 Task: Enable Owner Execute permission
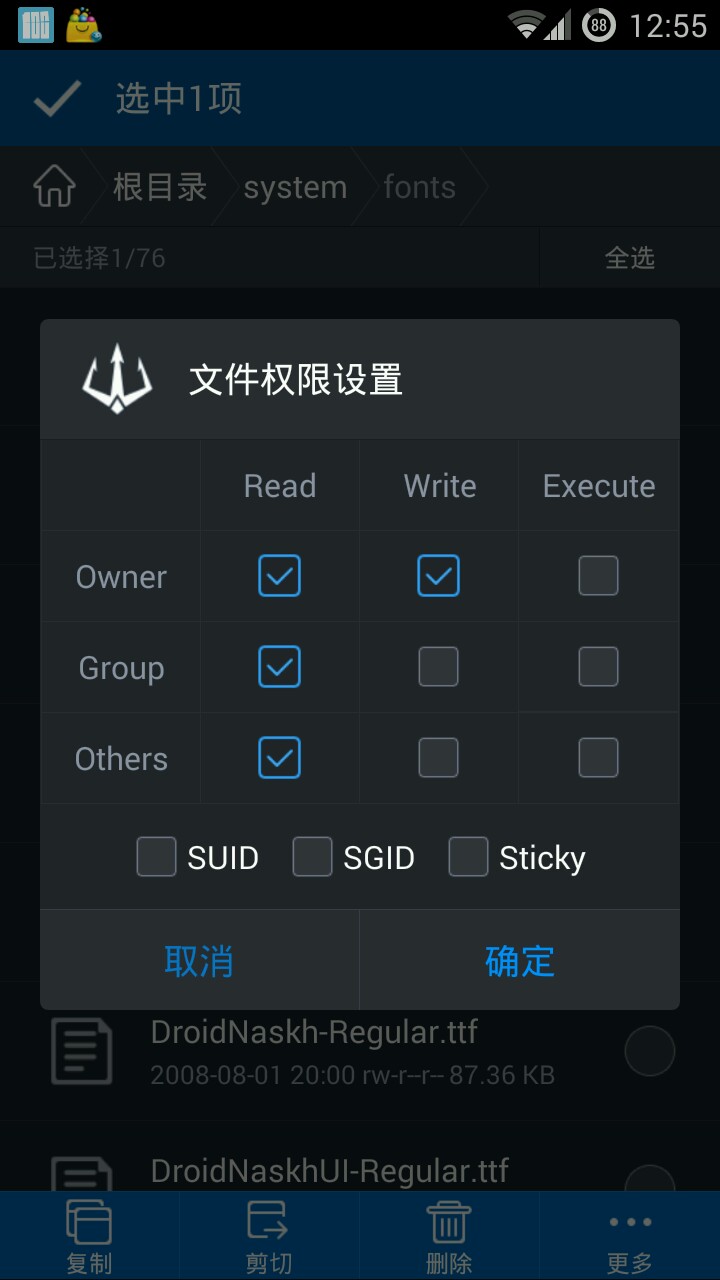pyautogui.click(x=598, y=576)
